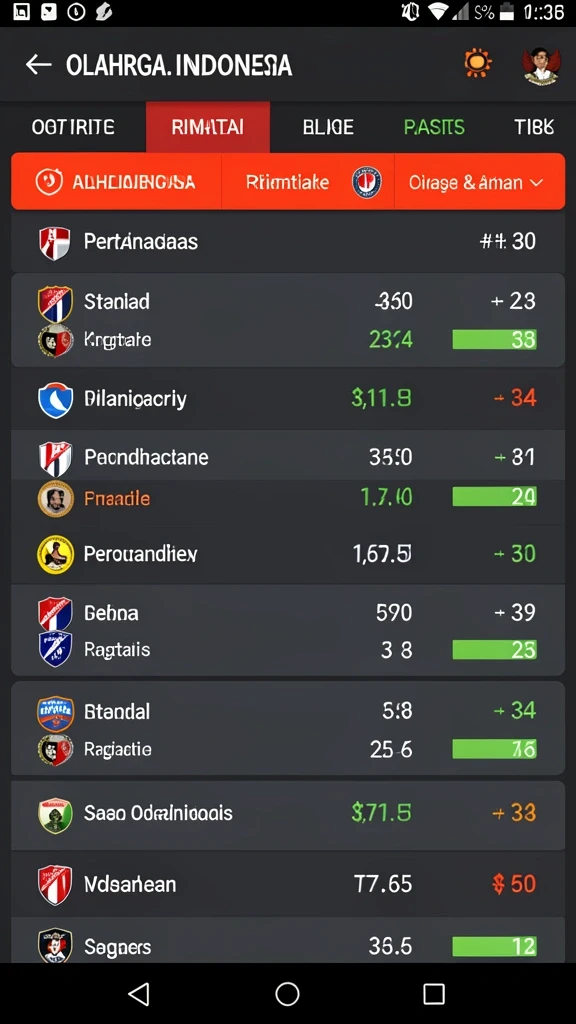The height and width of the screenshot is (1024, 576).
Task: Open the Perouandliex row
Action: (288, 554)
